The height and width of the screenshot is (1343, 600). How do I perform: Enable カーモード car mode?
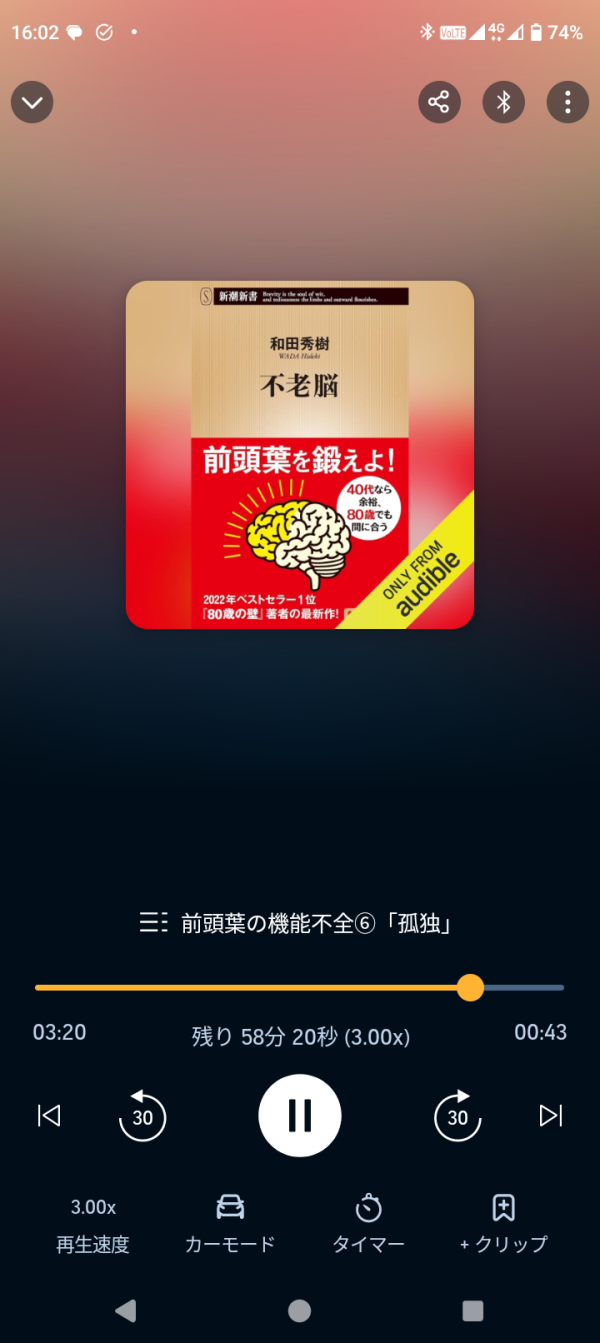click(x=230, y=1224)
